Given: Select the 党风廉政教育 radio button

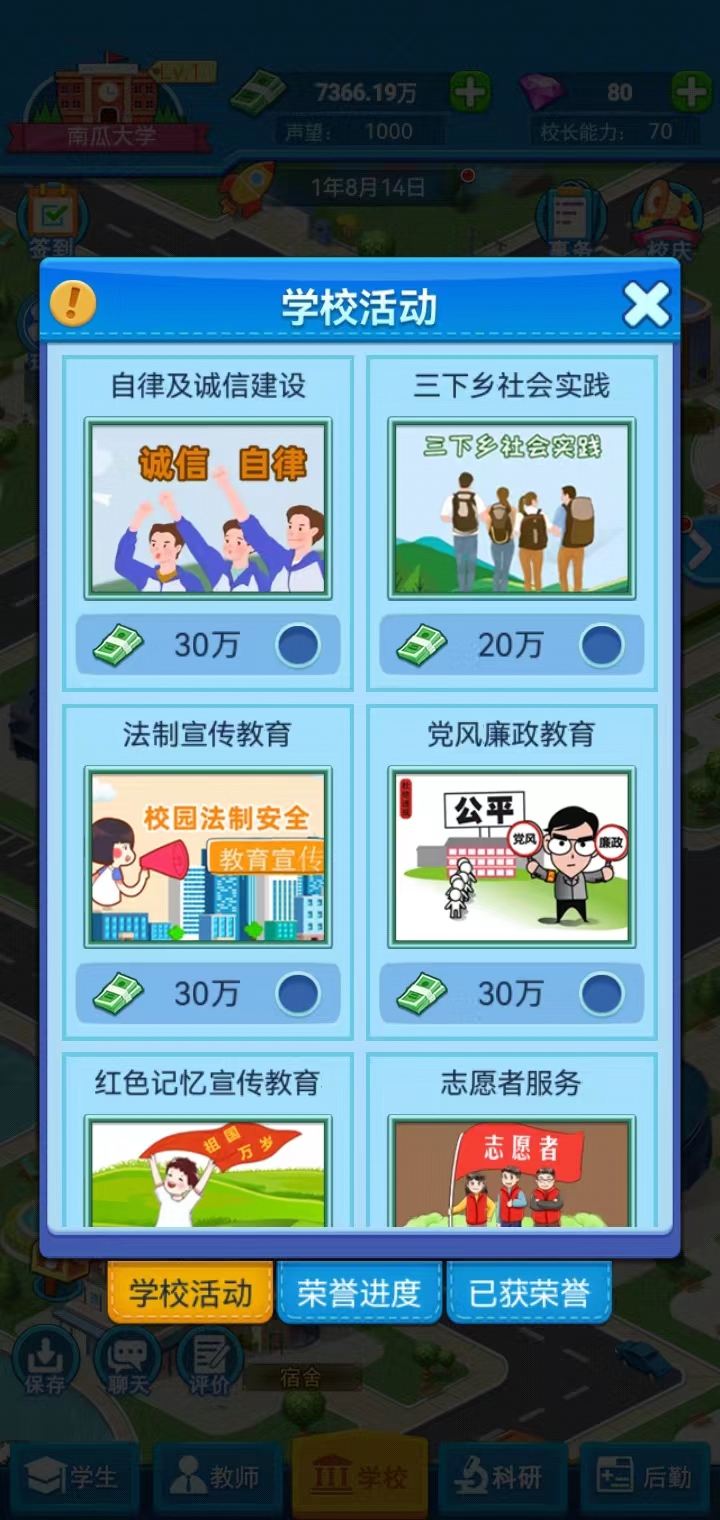Looking at the screenshot, I should pos(602,994).
